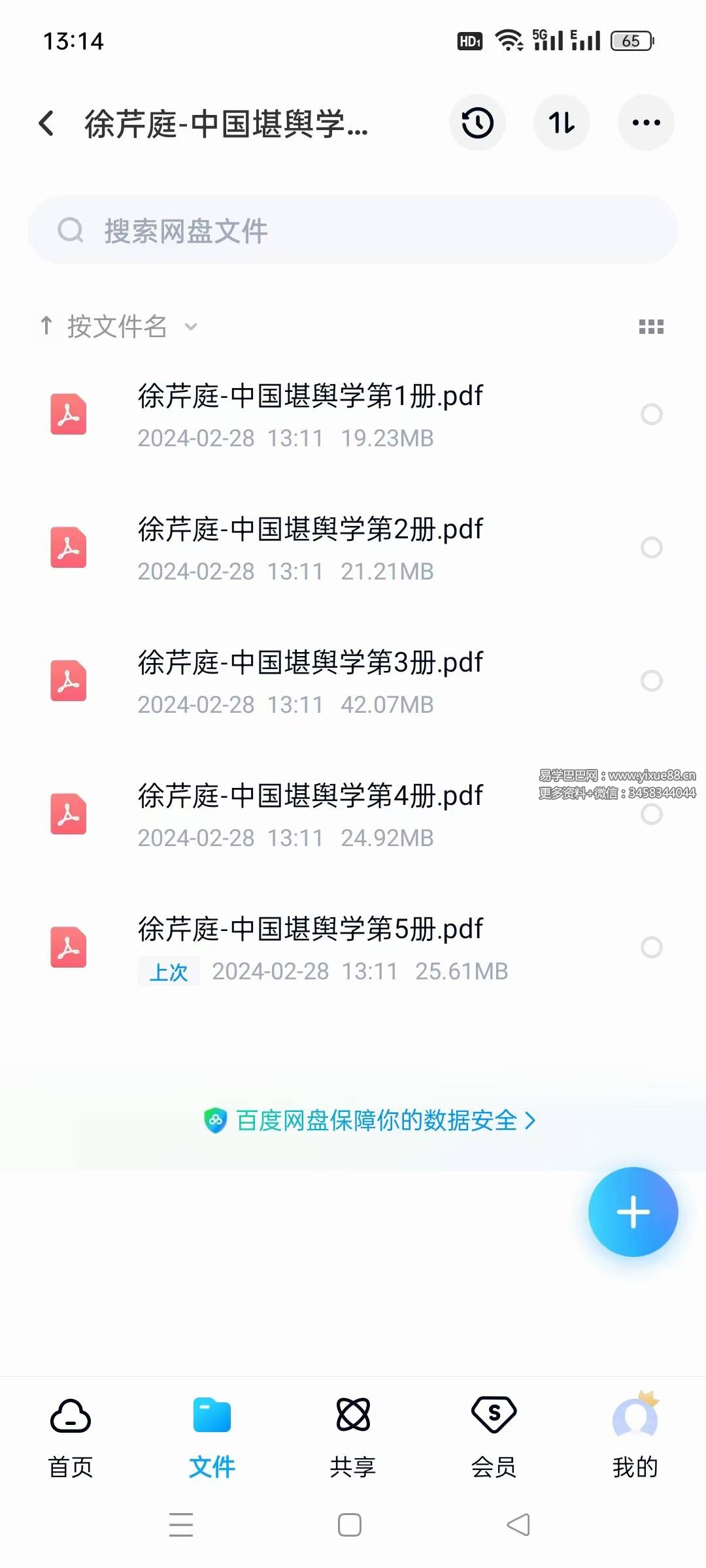Open 徐芹庭-中国堪舆学第3册.pdf
706x1568 pixels.
[310, 681]
